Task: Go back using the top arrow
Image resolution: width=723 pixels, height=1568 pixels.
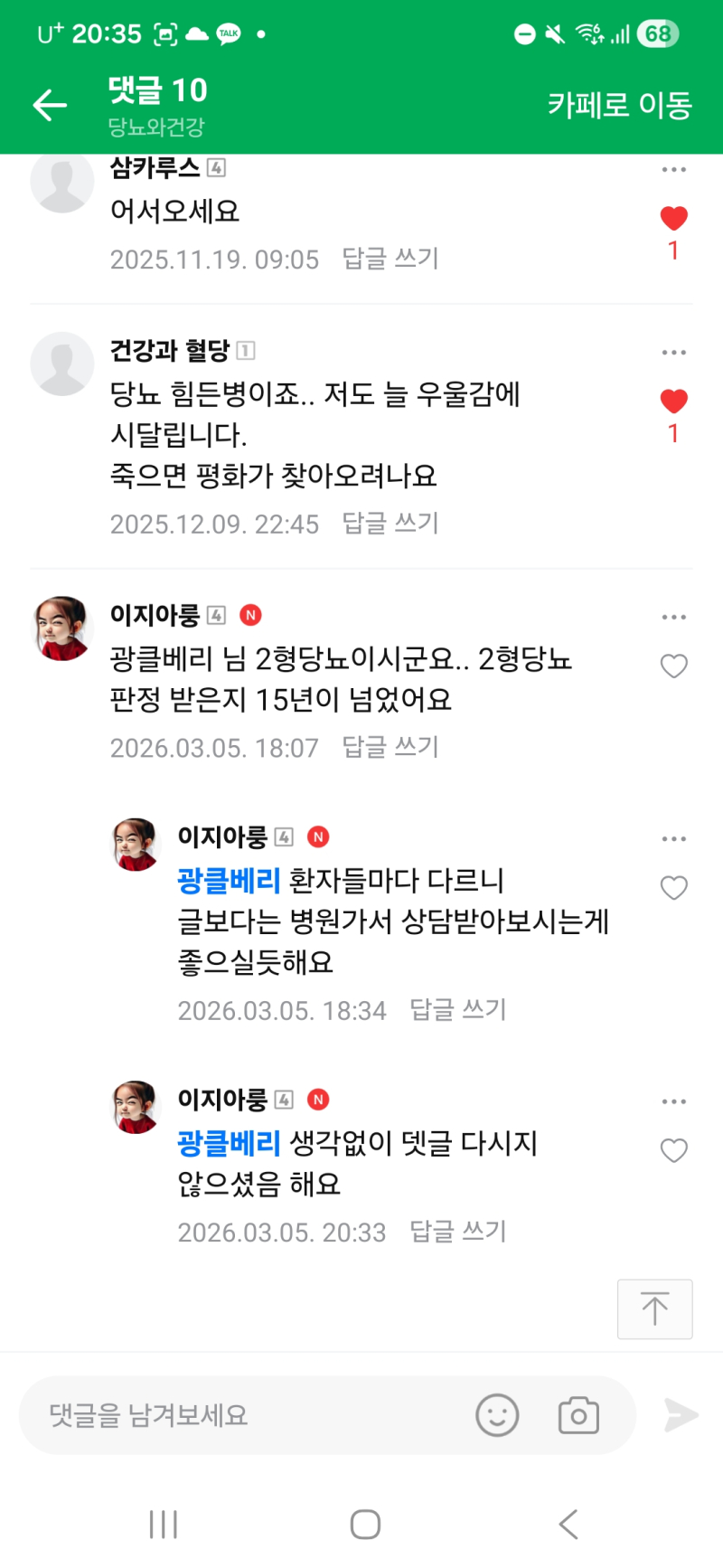Action: [x=51, y=105]
